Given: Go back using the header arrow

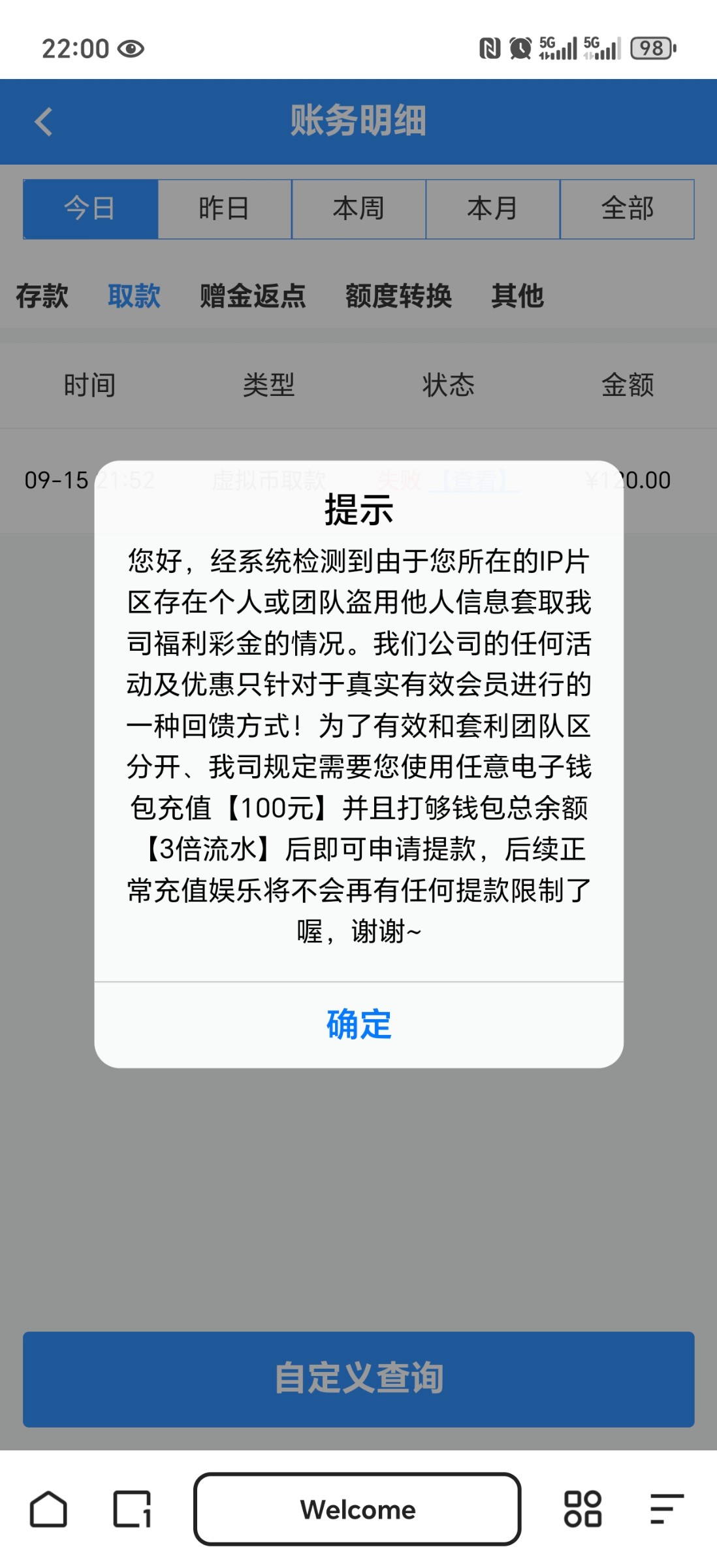Looking at the screenshot, I should 44,122.
